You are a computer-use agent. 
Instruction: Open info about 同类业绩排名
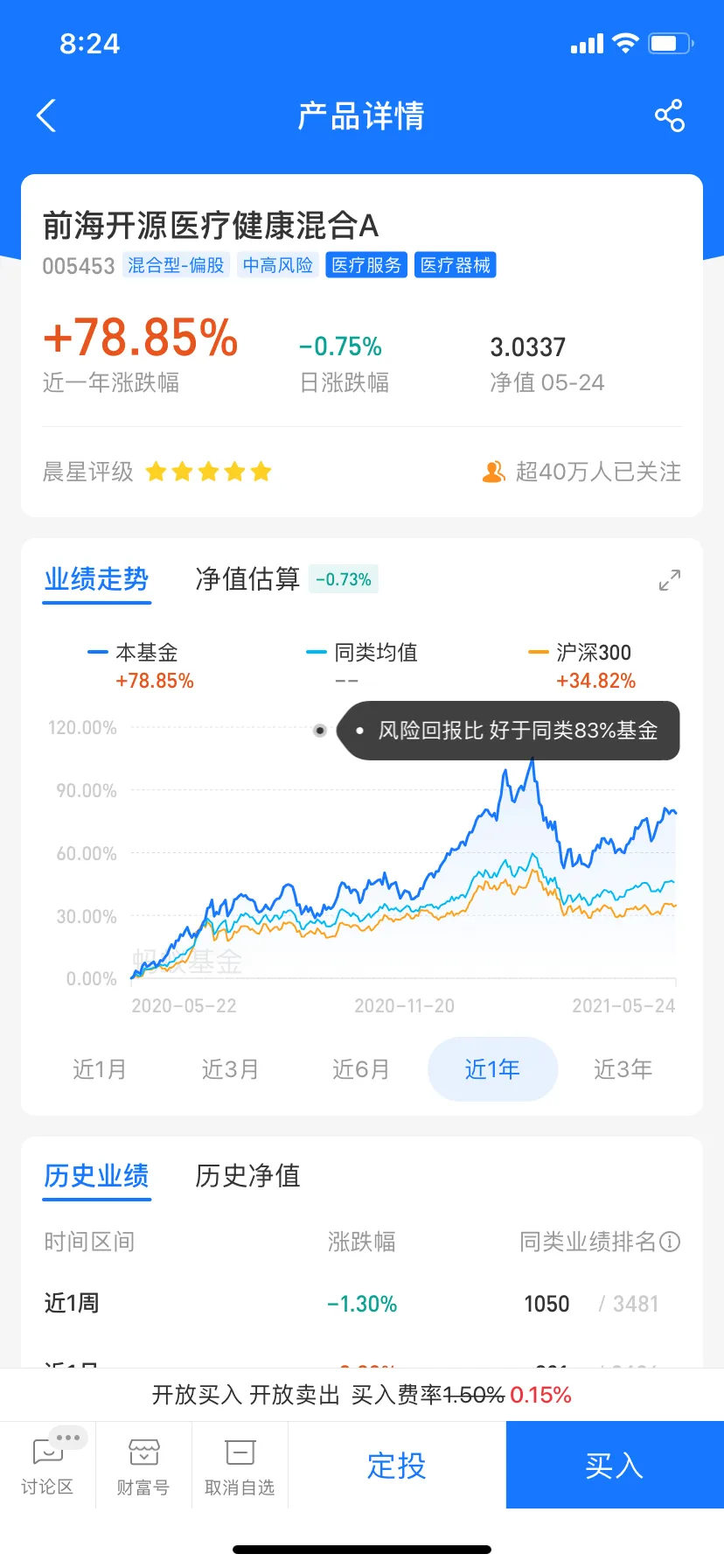point(670,1242)
